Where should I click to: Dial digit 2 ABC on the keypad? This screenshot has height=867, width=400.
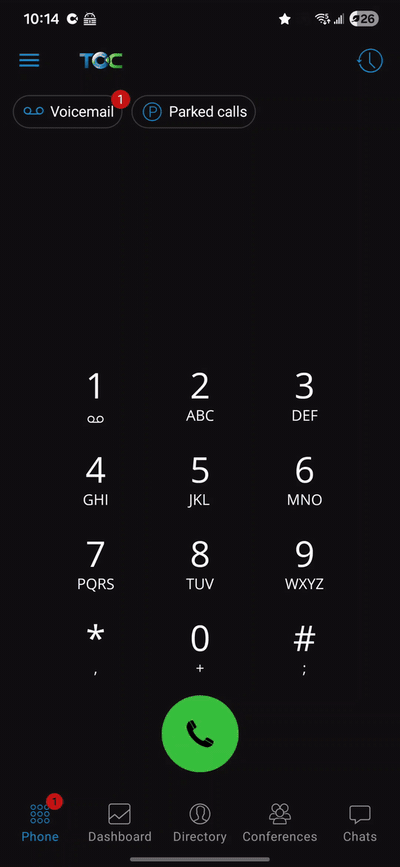tap(200, 398)
